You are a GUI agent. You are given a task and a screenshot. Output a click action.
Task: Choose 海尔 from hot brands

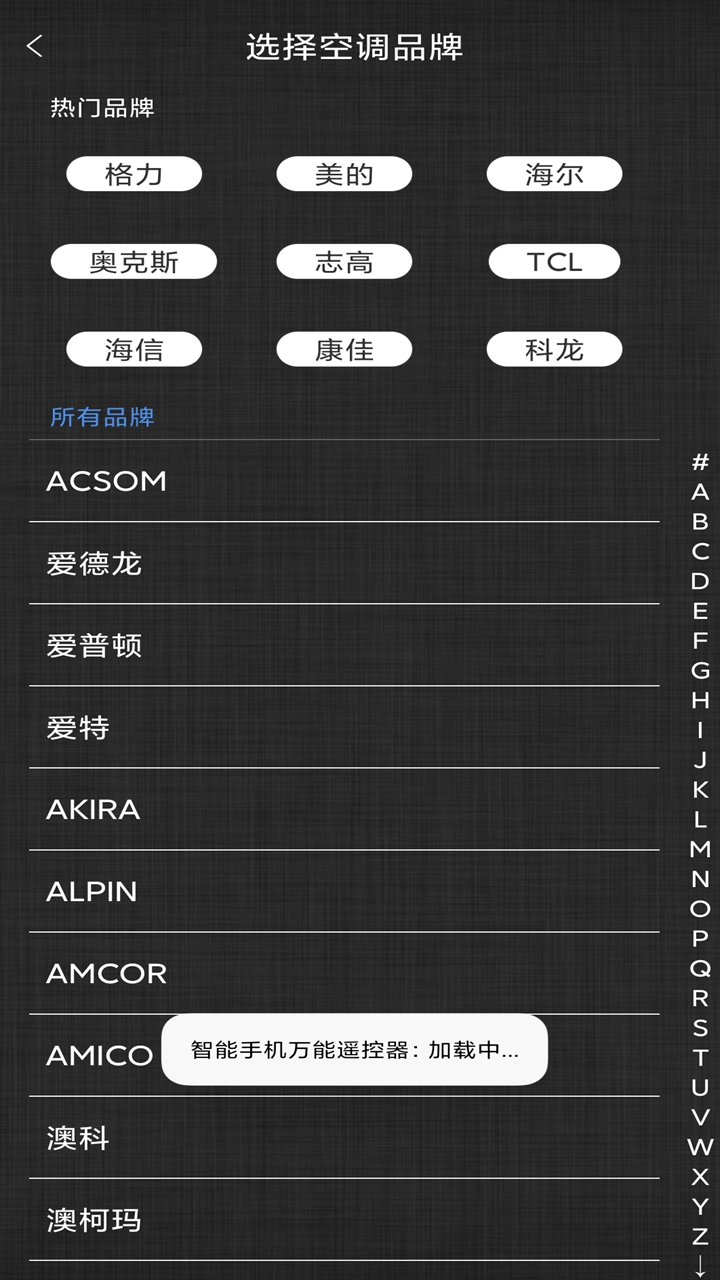coord(555,173)
